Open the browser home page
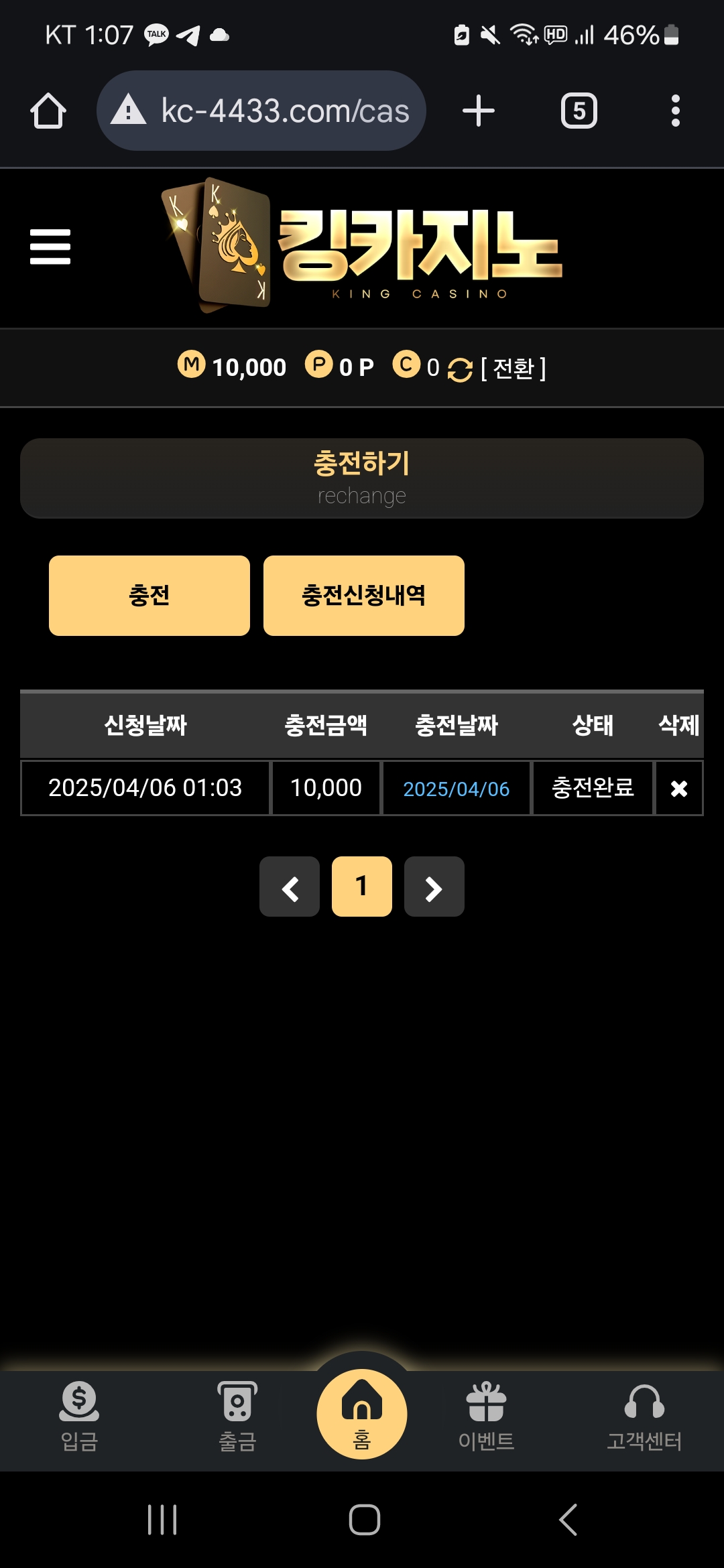Image resolution: width=724 pixels, height=1568 pixels. (48, 111)
